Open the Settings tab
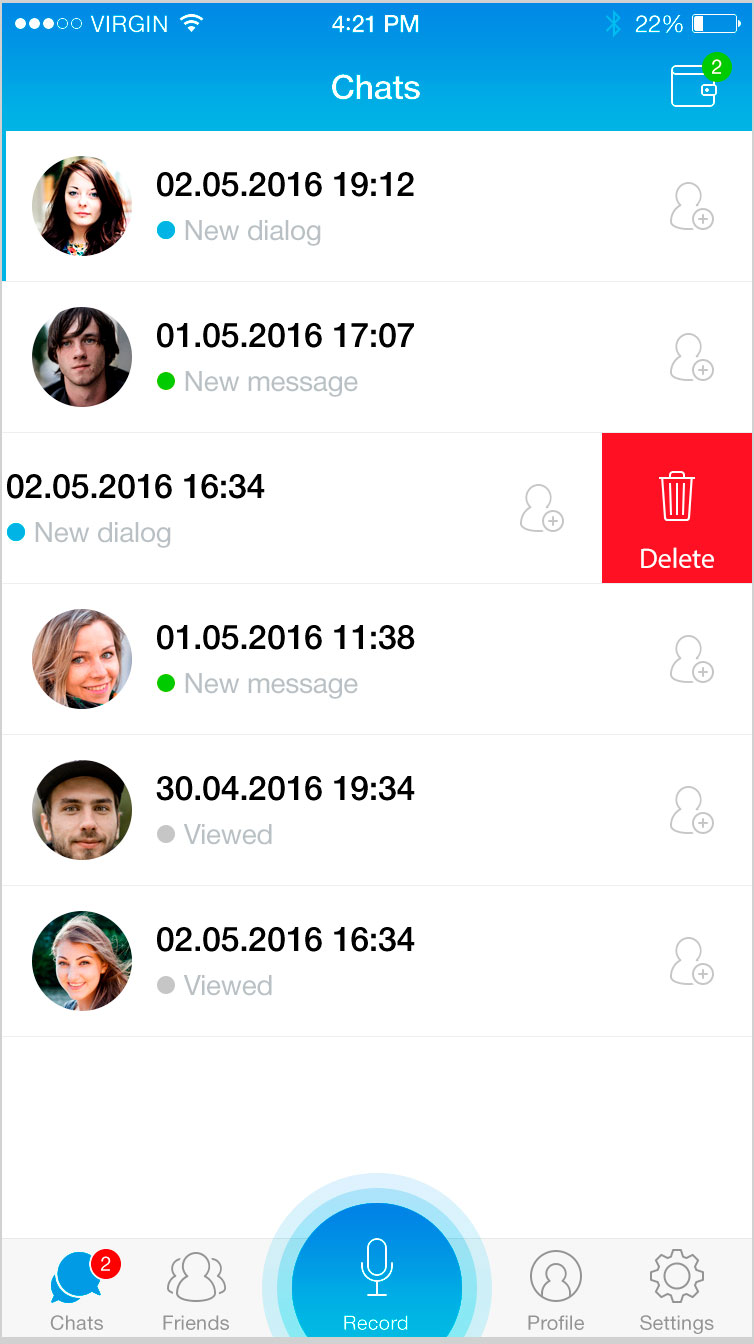 tap(677, 1291)
